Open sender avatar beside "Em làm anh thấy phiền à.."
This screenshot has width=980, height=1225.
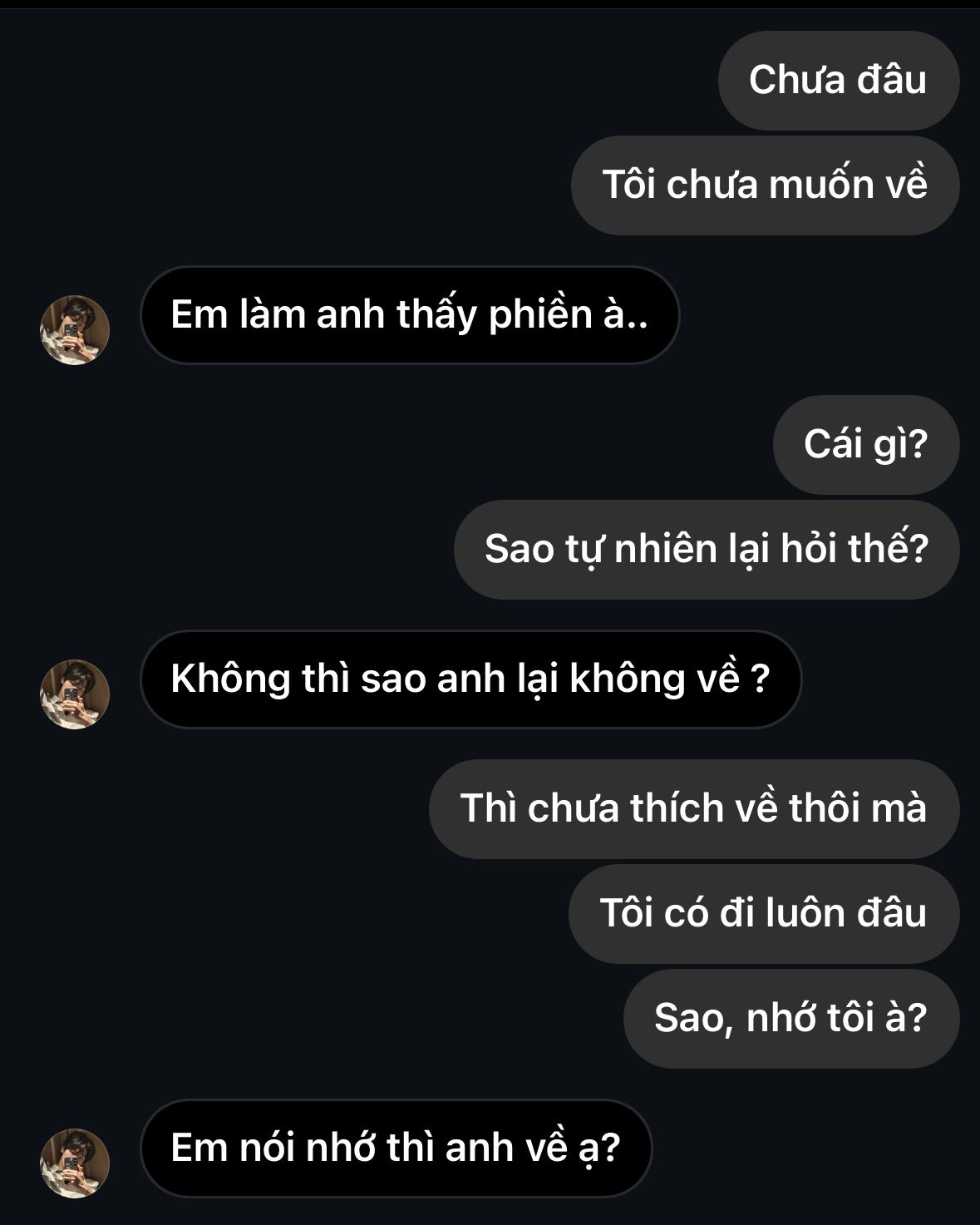[75, 329]
